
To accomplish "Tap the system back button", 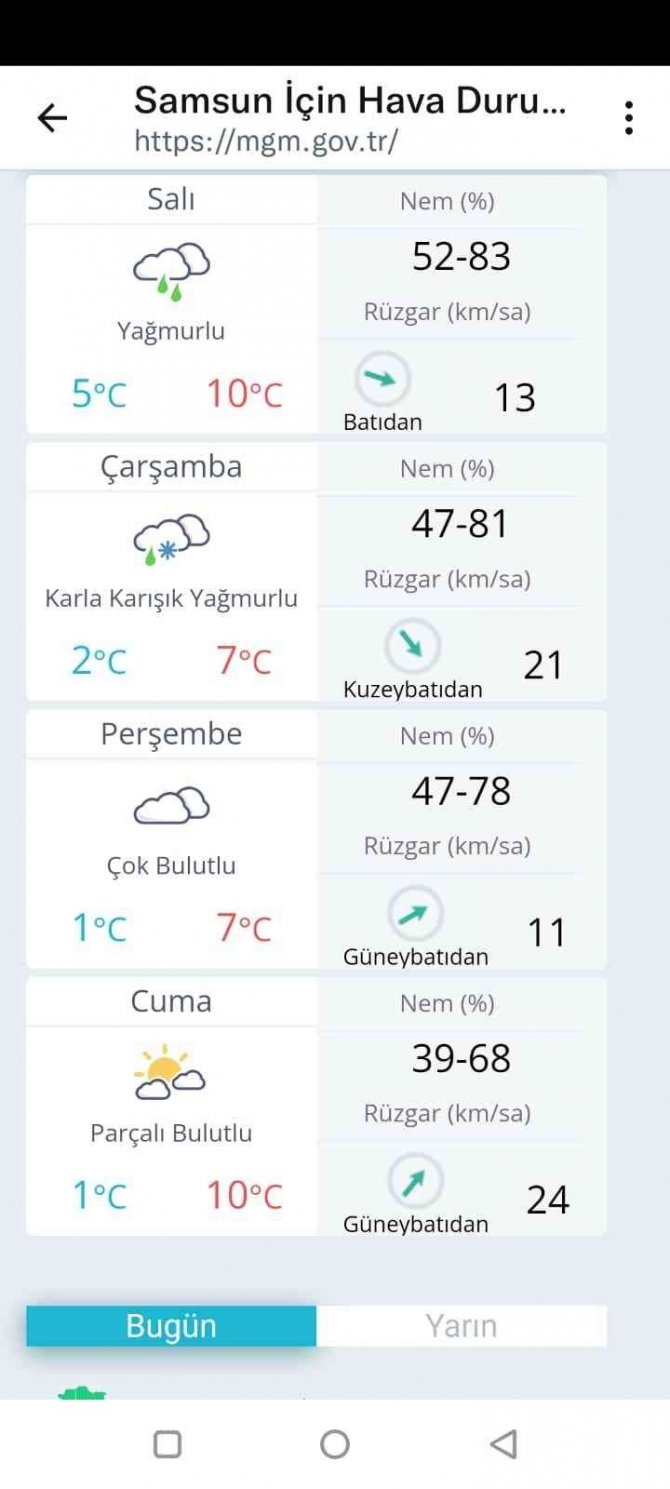I will tap(504, 1443).
